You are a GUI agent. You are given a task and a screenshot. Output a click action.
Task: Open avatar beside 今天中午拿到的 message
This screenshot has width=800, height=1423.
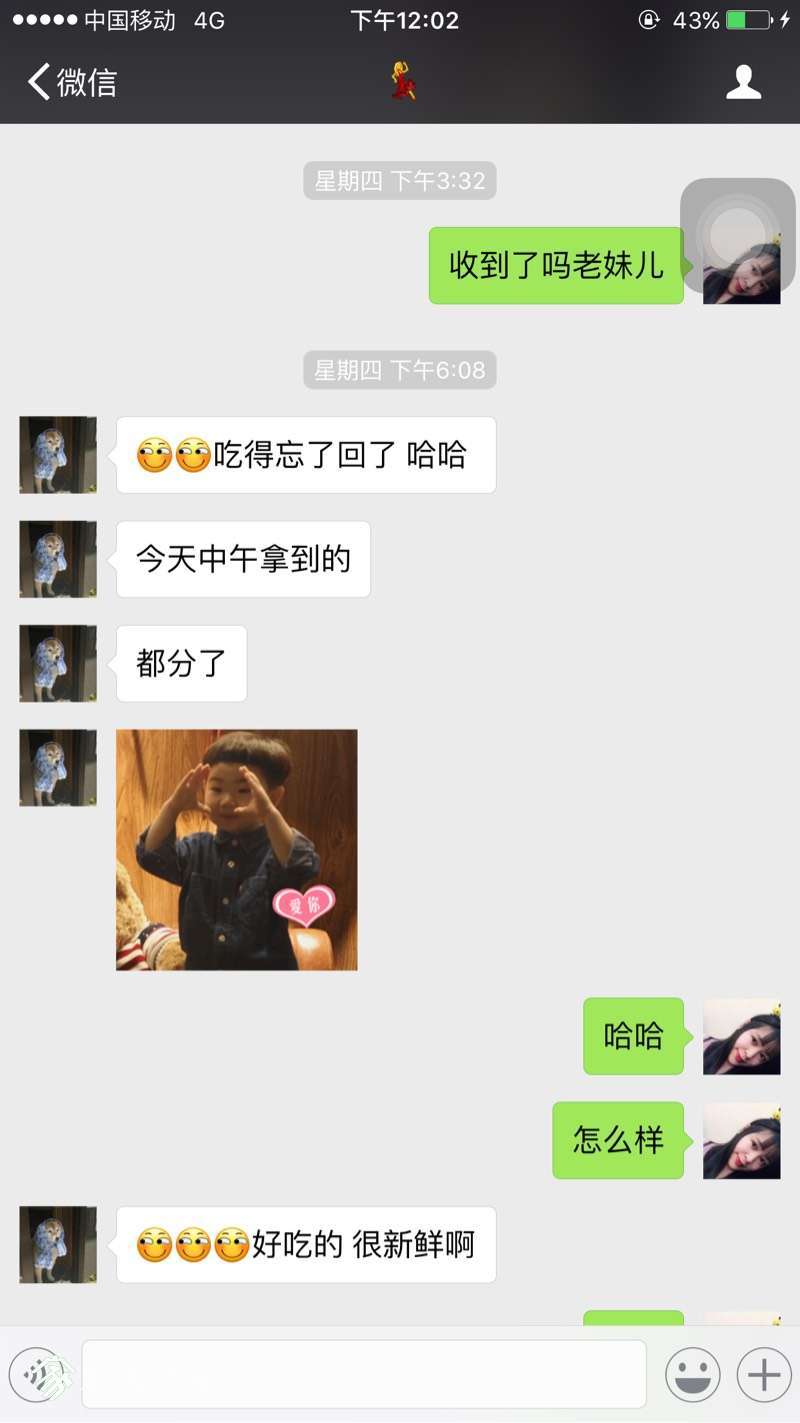tap(58, 559)
